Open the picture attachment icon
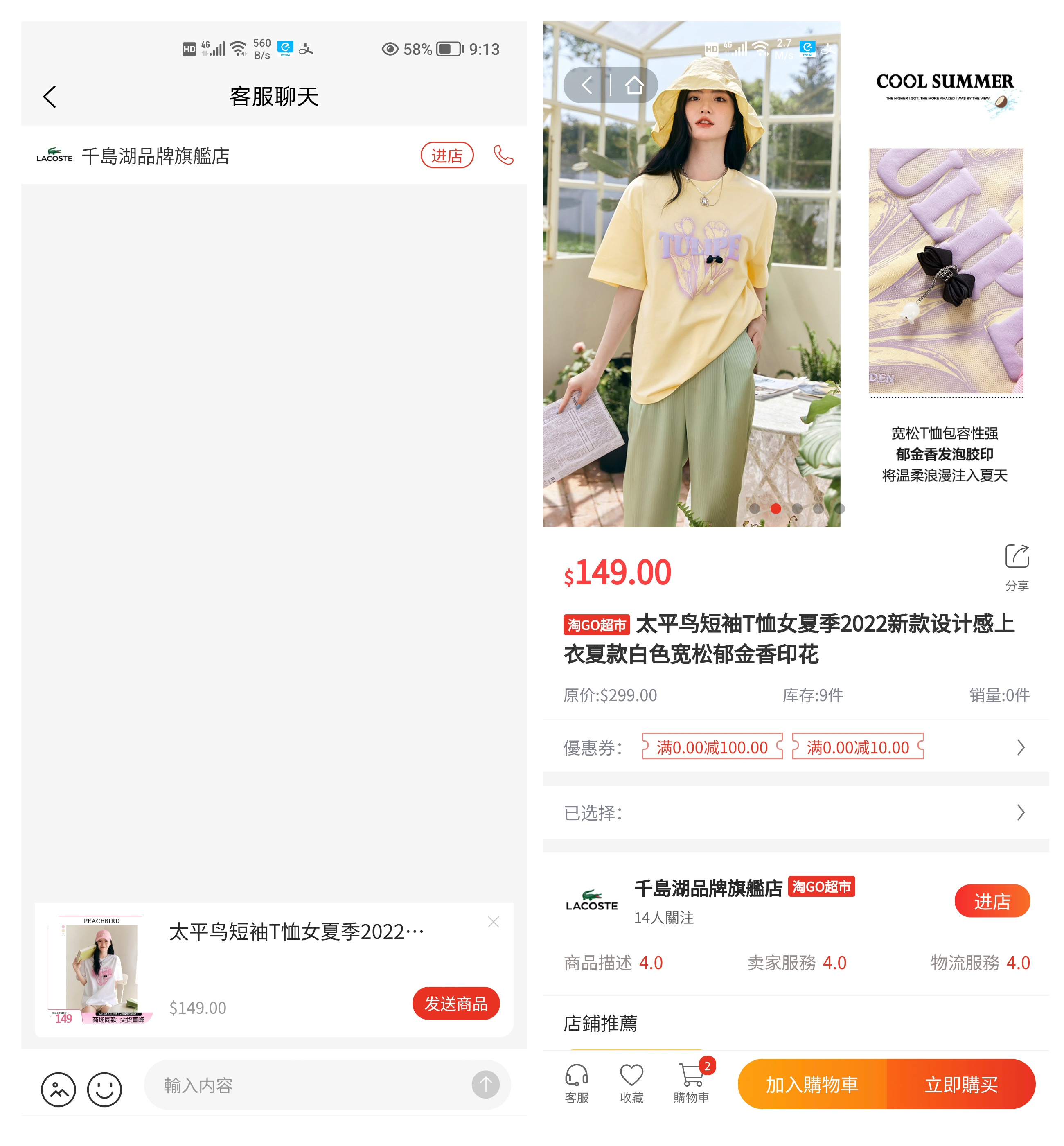This screenshot has width=1064, height=1146. pyautogui.click(x=59, y=1089)
